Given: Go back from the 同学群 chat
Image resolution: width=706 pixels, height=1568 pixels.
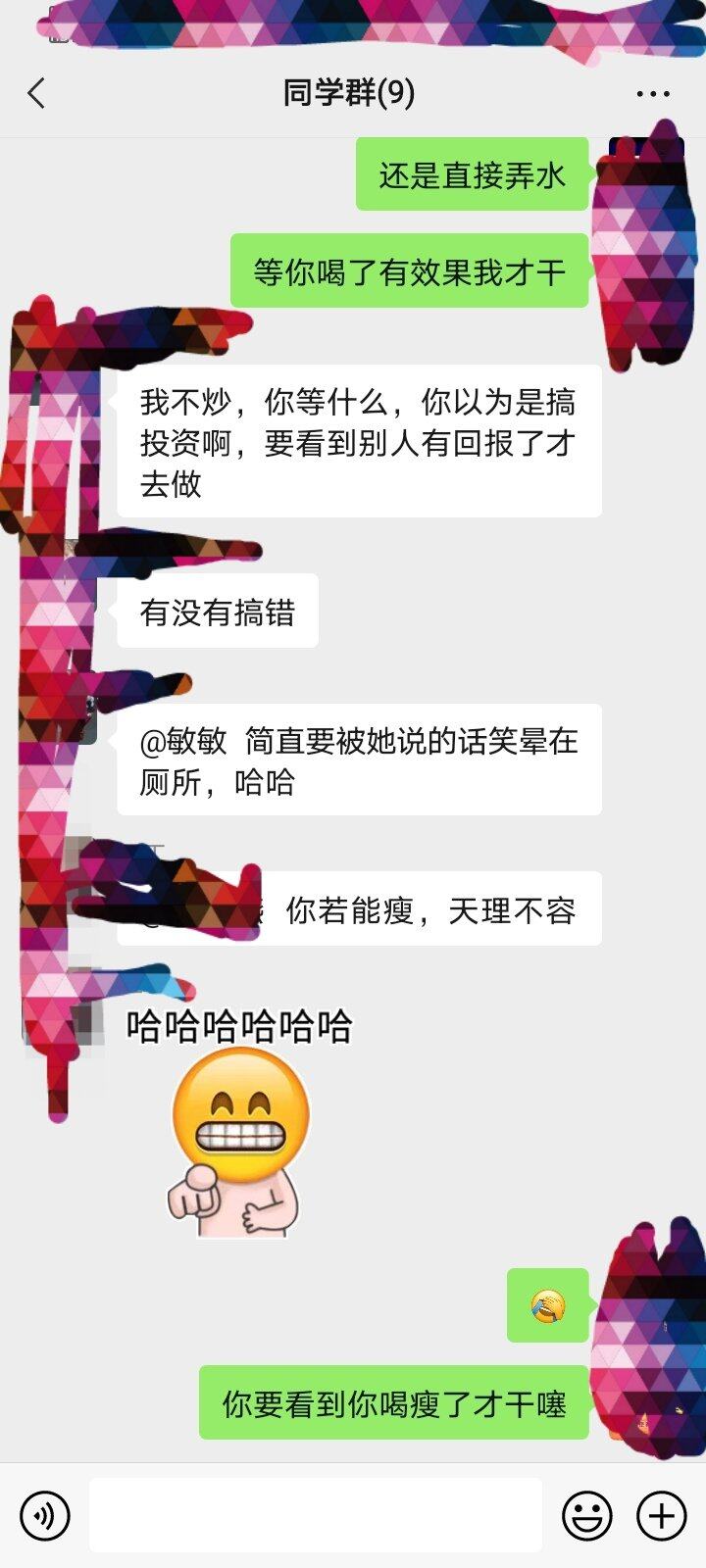Looking at the screenshot, I should 37,94.
